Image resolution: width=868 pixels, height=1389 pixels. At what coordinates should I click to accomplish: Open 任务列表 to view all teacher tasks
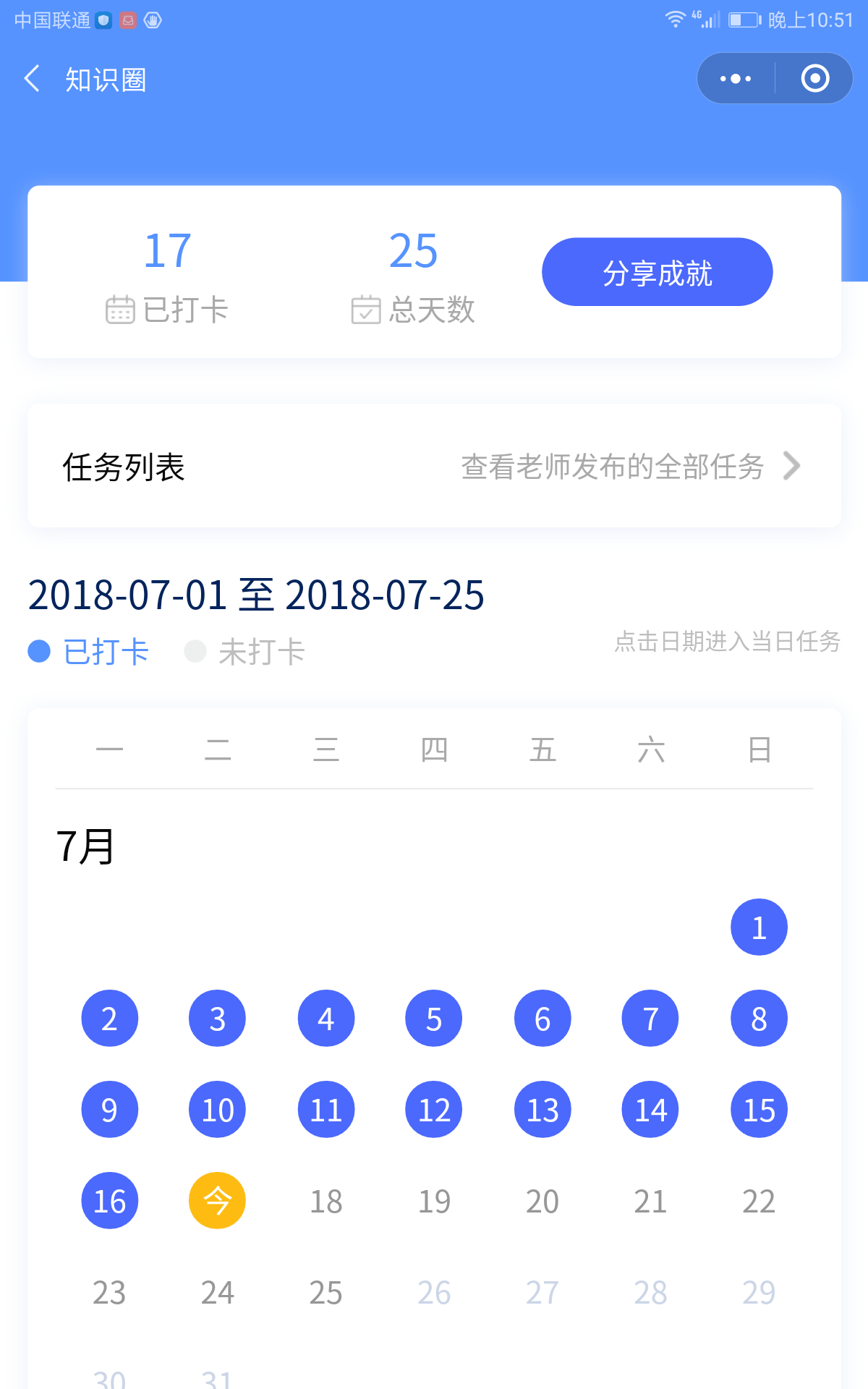(434, 467)
